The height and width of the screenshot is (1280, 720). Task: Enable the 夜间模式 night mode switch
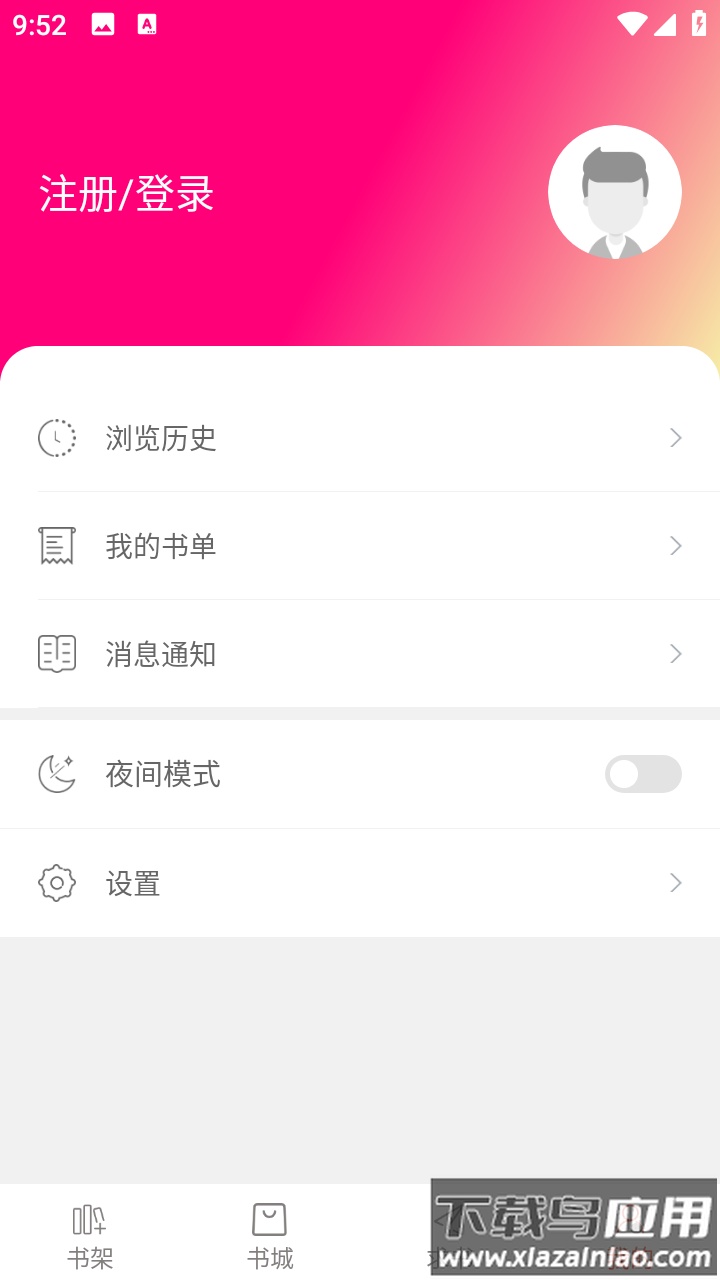tap(643, 774)
